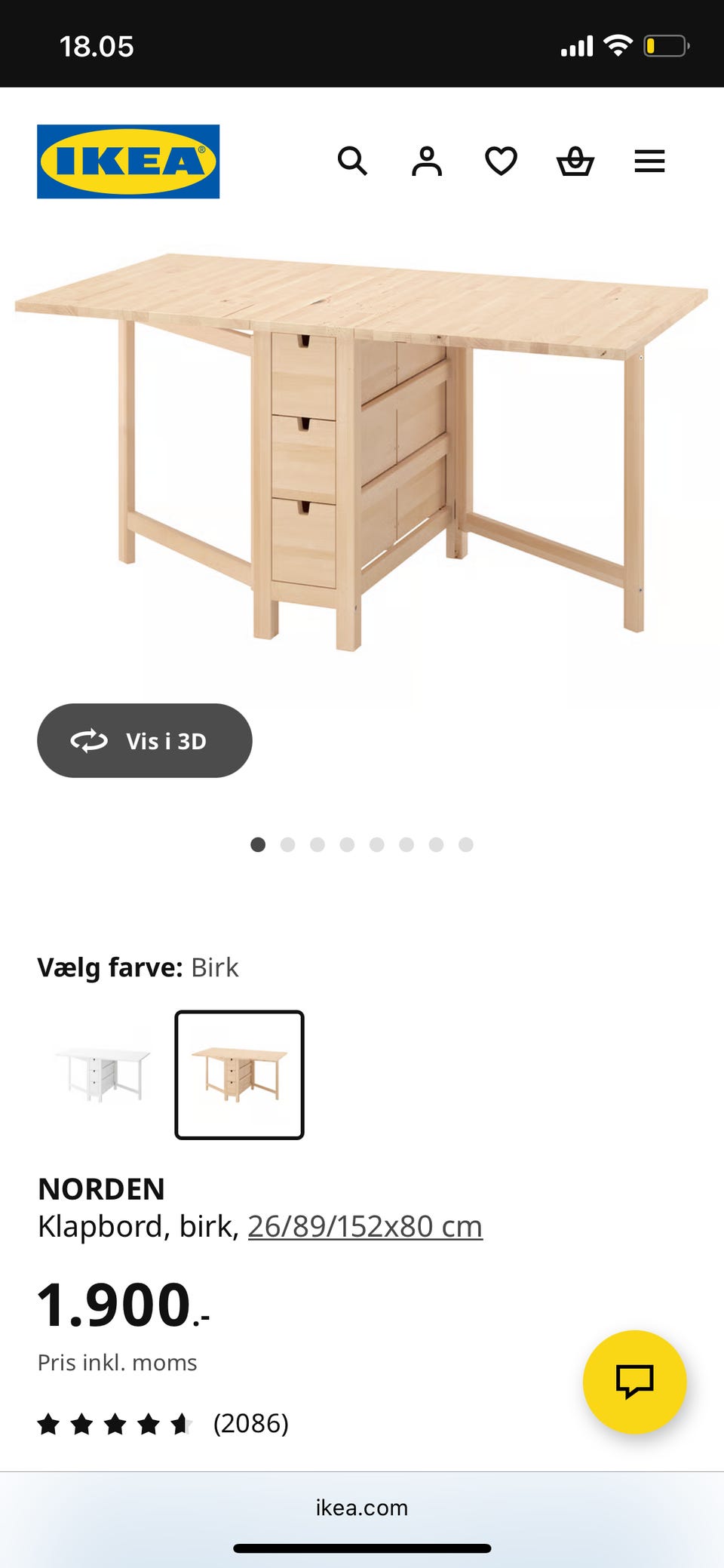This screenshot has width=724, height=1568.
Task: Open the search function
Action: (x=352, y=161)
